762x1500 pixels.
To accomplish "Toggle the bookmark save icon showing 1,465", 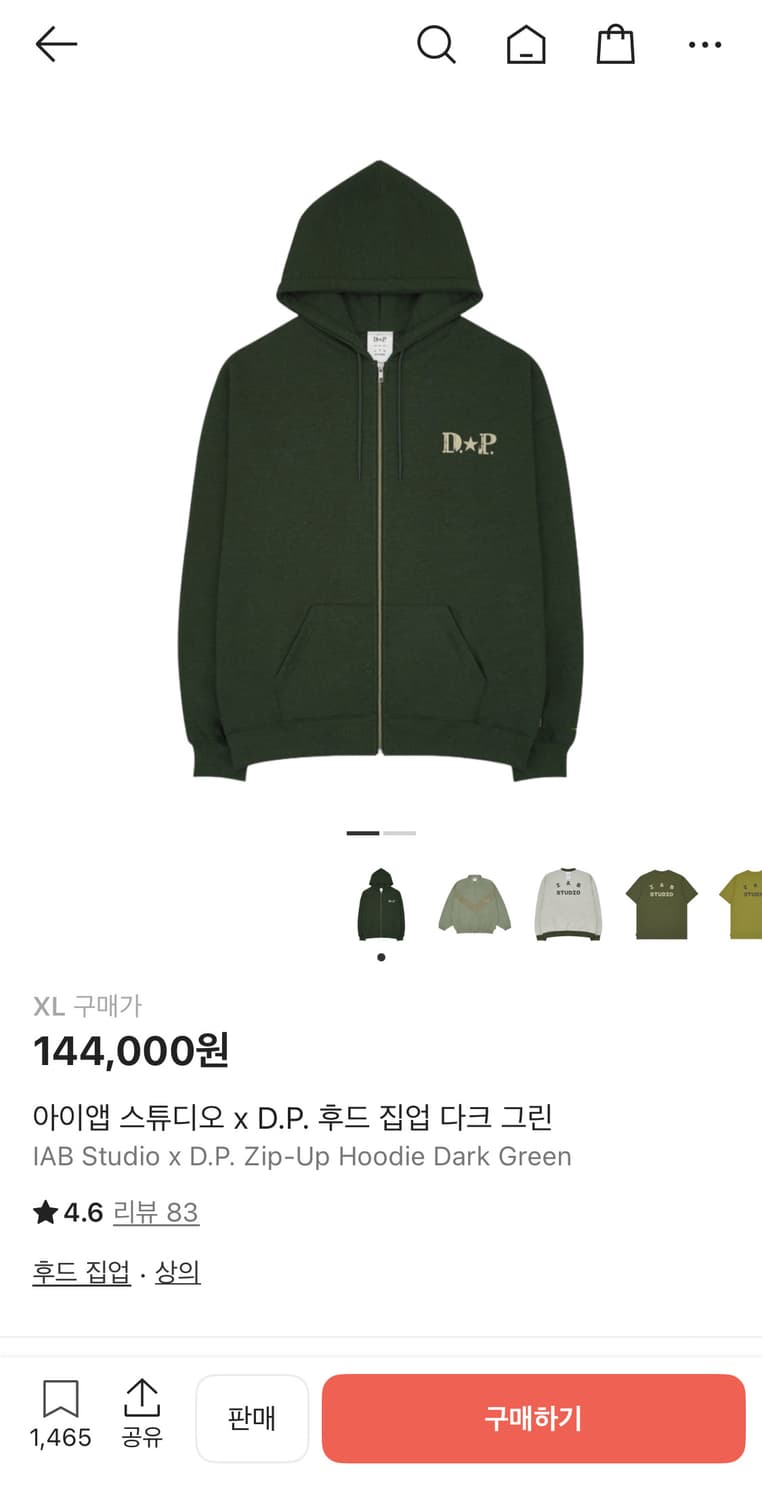I will (61, 1407).
